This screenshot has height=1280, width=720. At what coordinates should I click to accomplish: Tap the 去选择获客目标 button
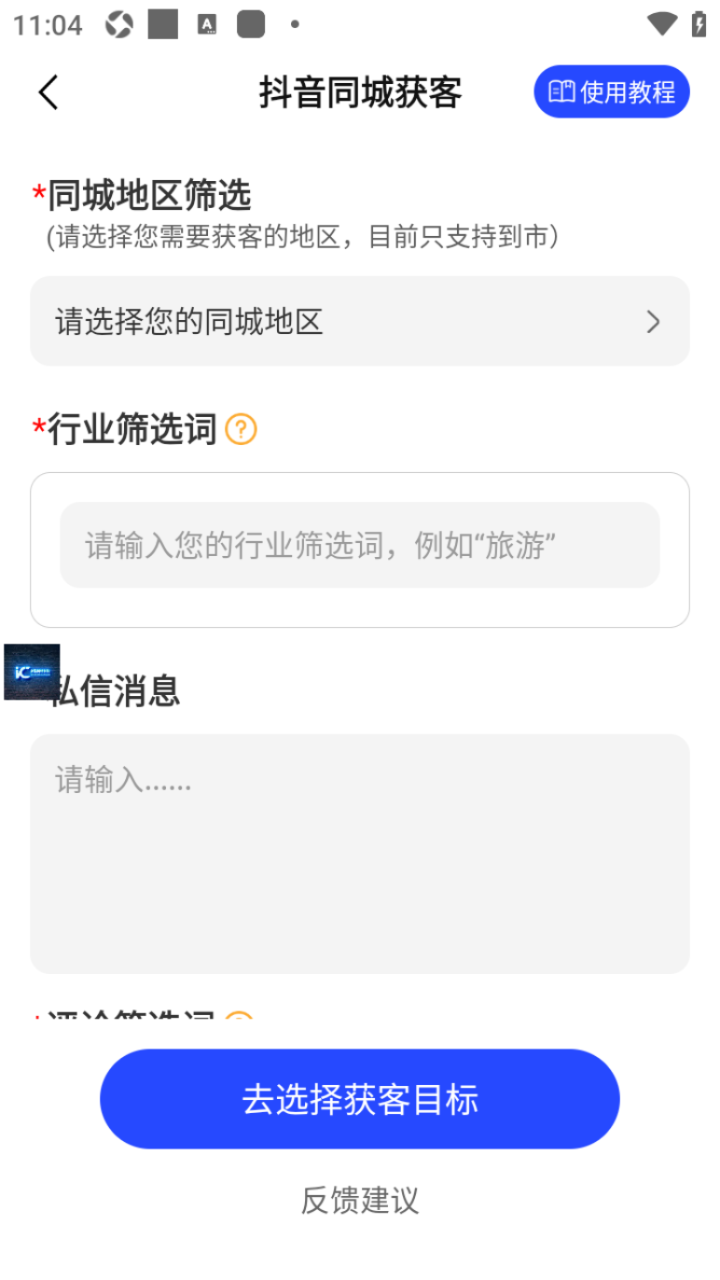[x=360, y=1099]
